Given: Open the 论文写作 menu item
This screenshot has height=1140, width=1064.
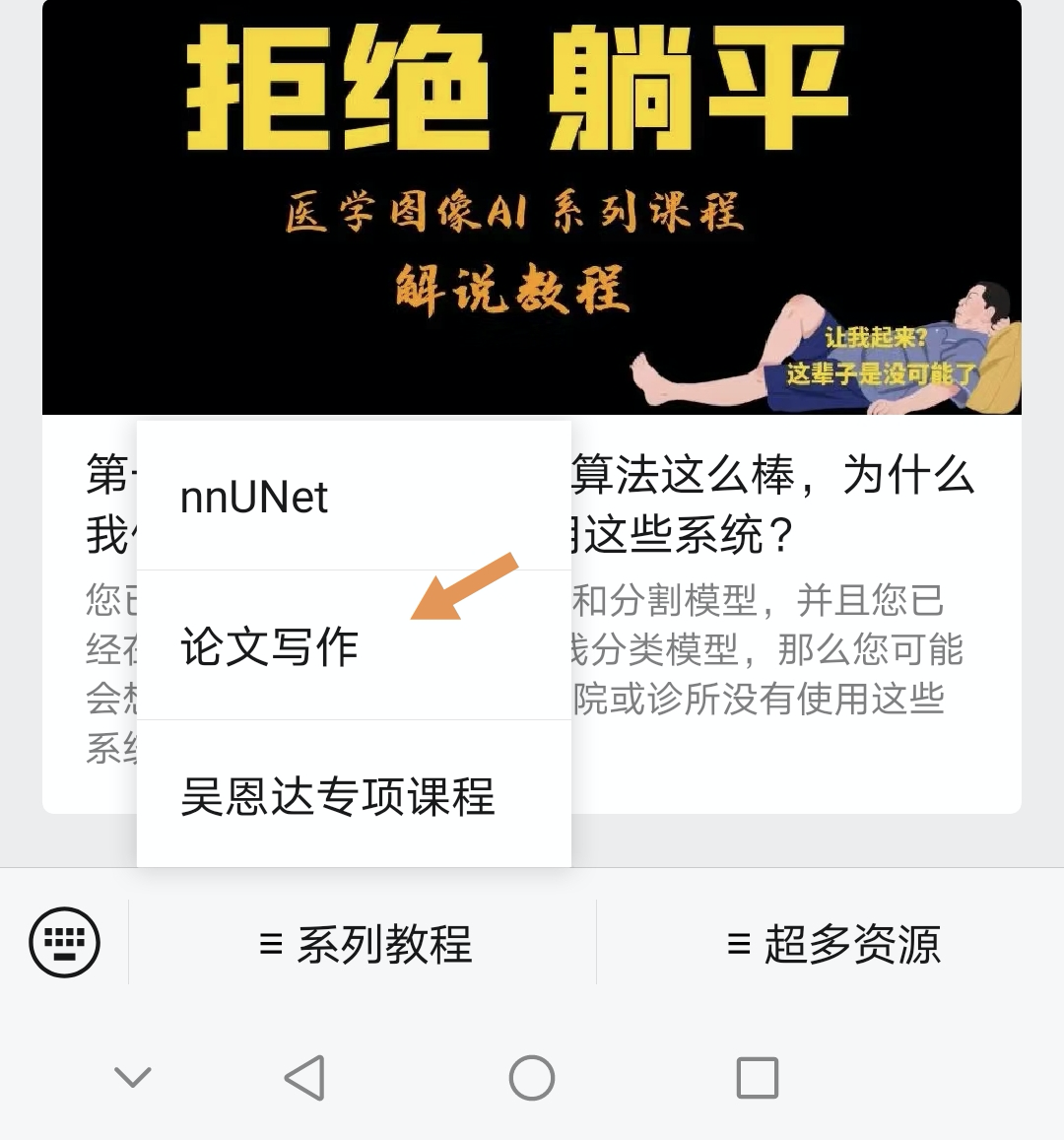Looking at the screenshot, I should (354, 645).
